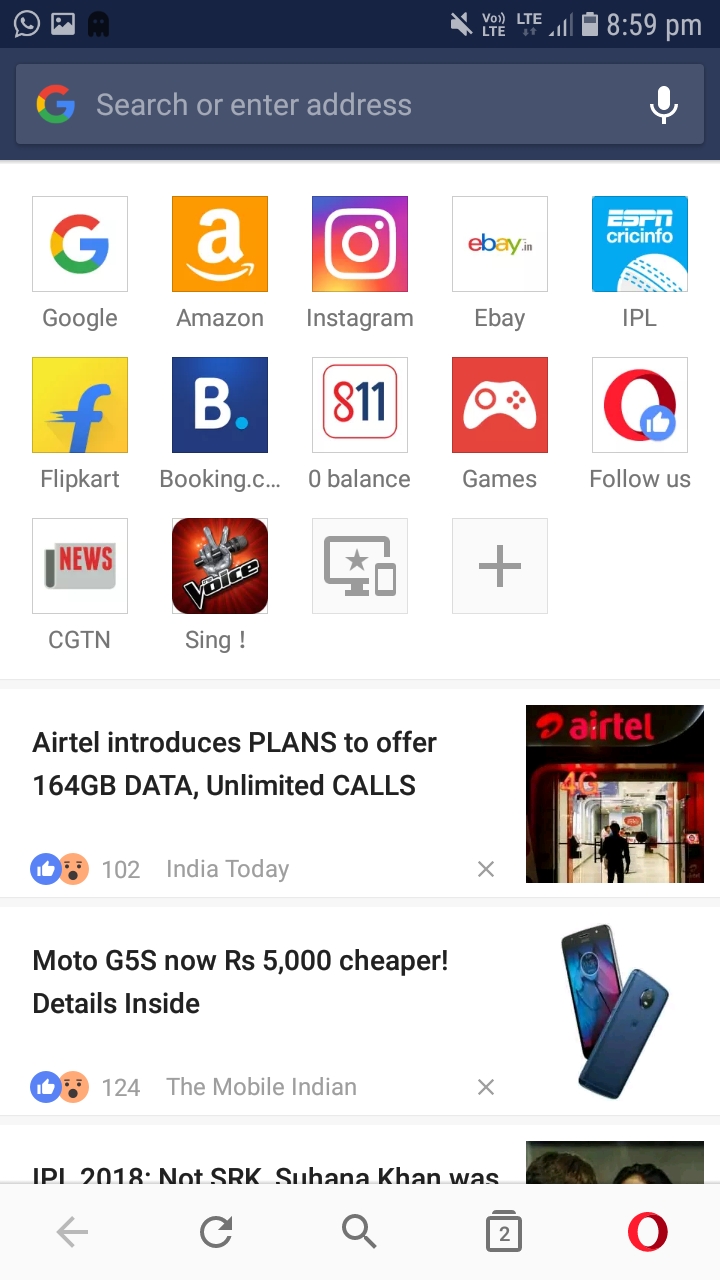Open the Amazon shortcut

[220, 245]
